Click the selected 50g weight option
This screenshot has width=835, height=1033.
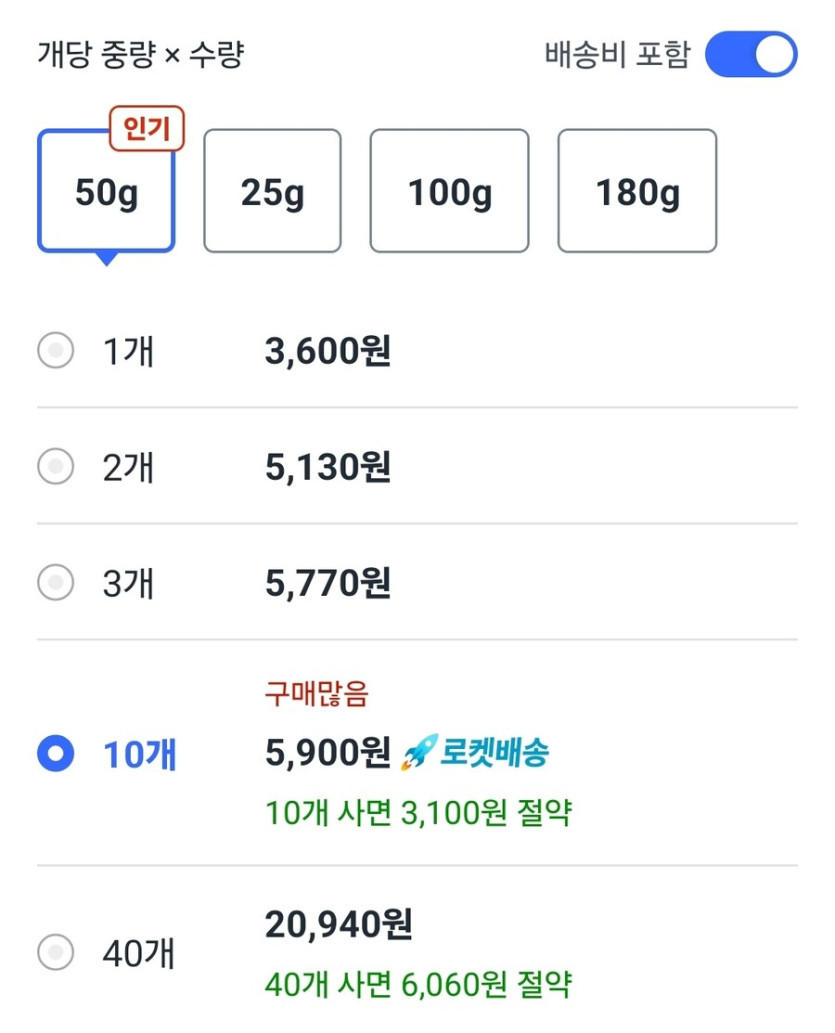[x=105, y=190]
